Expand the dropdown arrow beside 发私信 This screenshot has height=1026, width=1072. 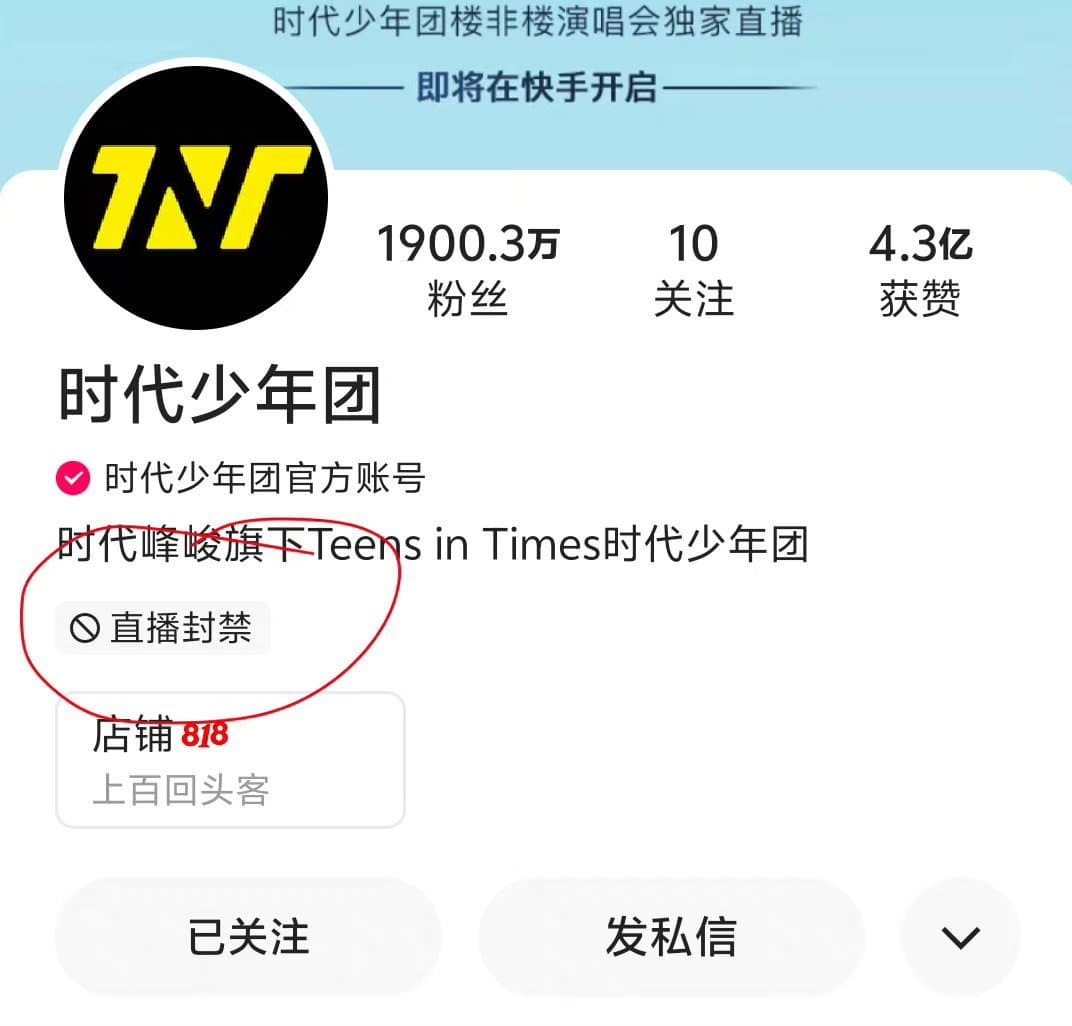(960, 937)
